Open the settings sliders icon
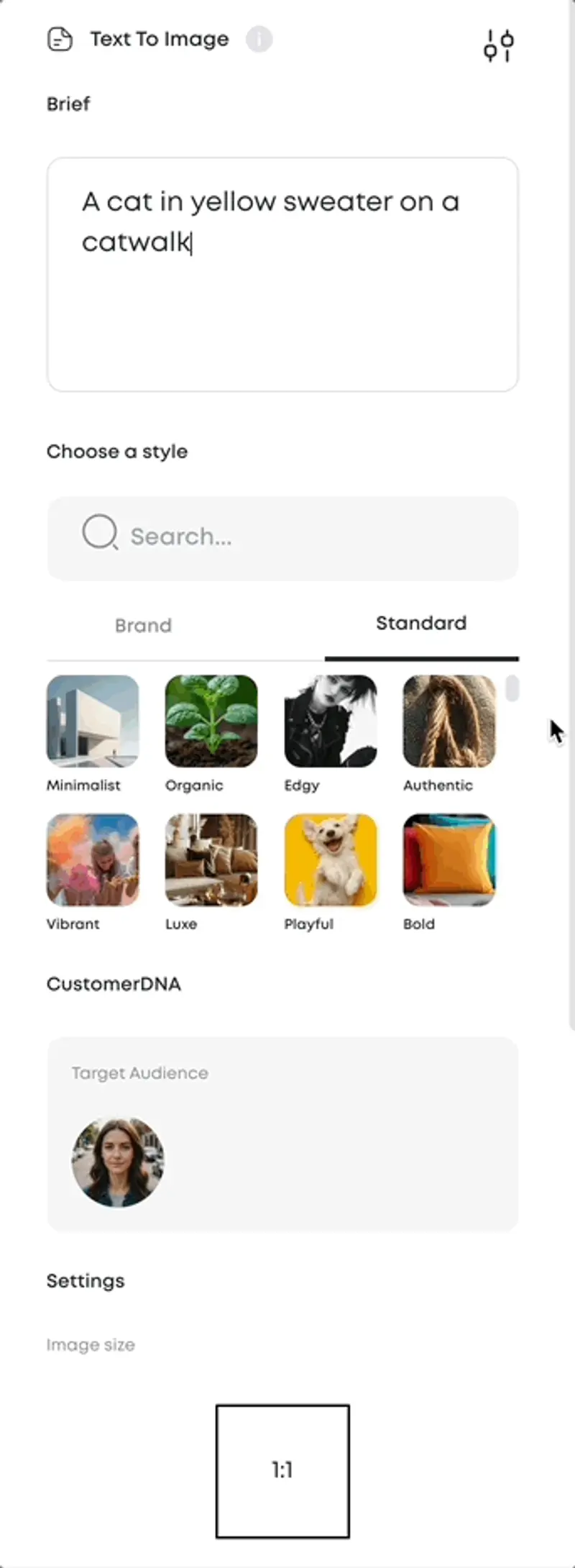 tap(498, 45)
